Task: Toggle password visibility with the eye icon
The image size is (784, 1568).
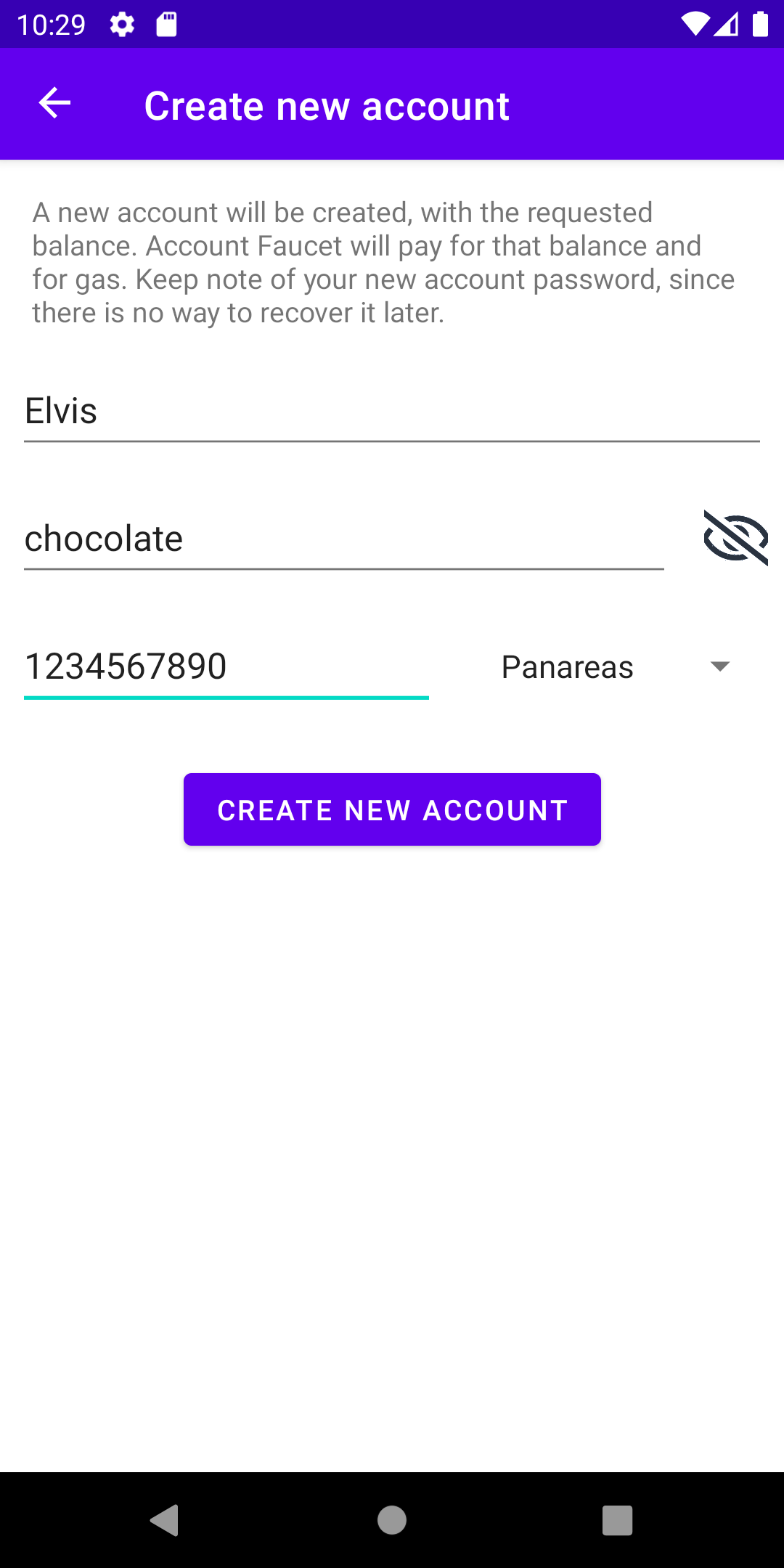Action: coord(735,538)
